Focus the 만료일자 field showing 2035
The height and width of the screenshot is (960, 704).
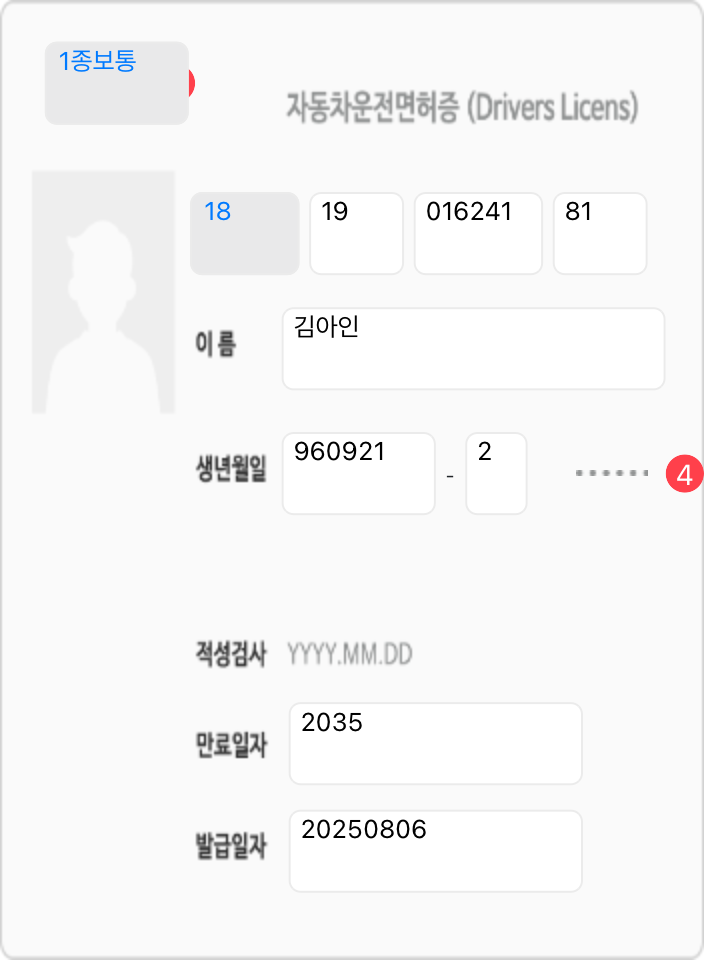(x=435, y=743)
